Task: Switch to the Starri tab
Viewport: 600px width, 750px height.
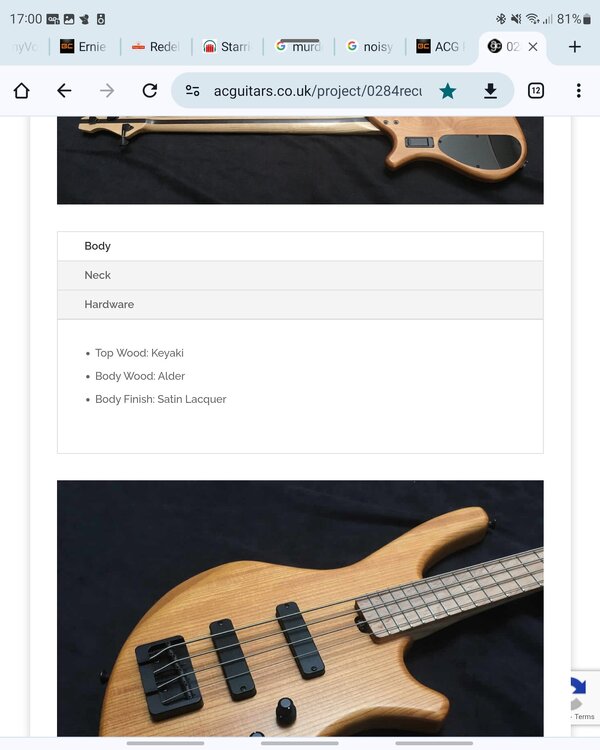Action: point(226,46)
